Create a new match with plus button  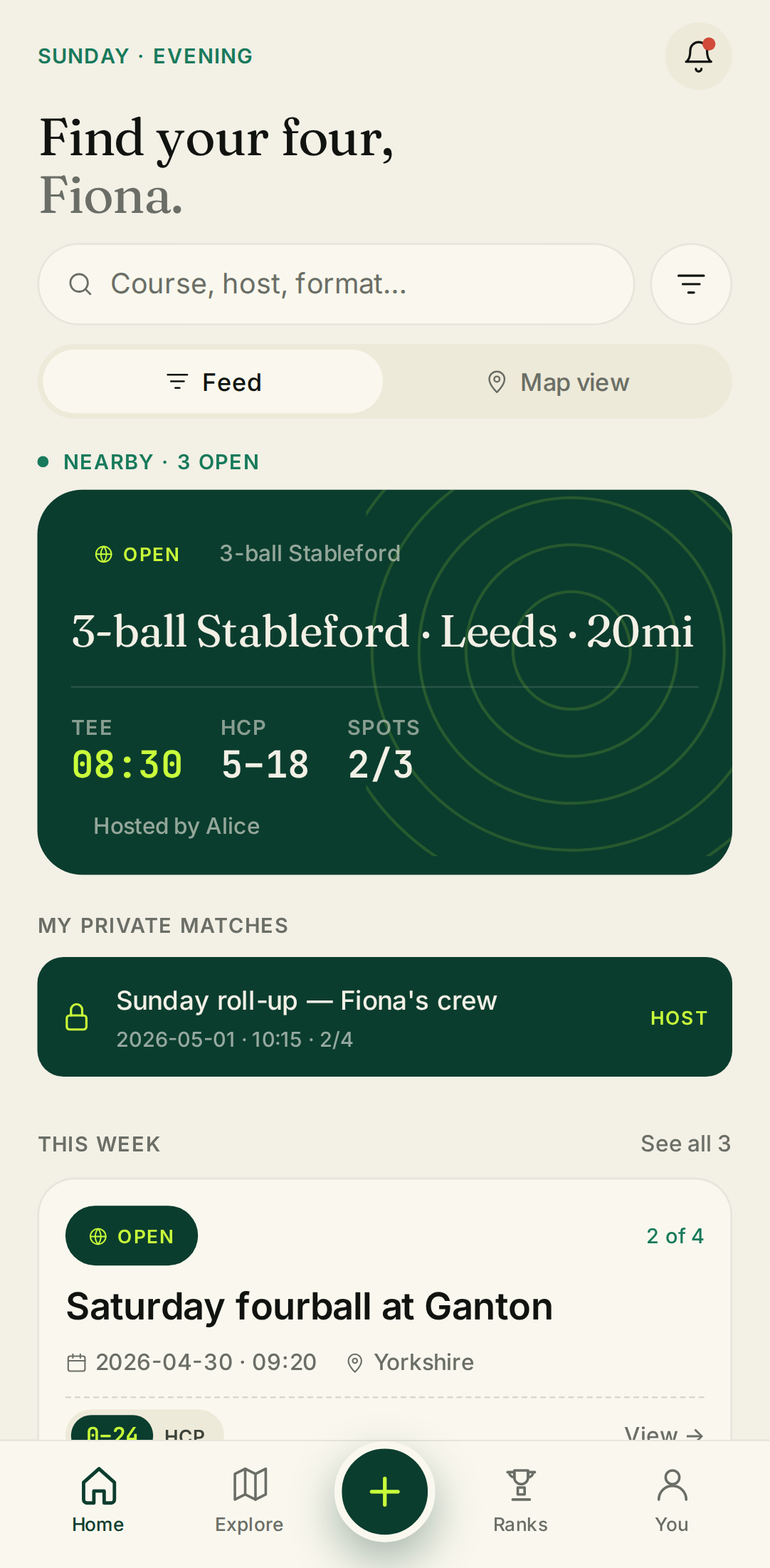pyautogui.click(x=385, y=1492)
